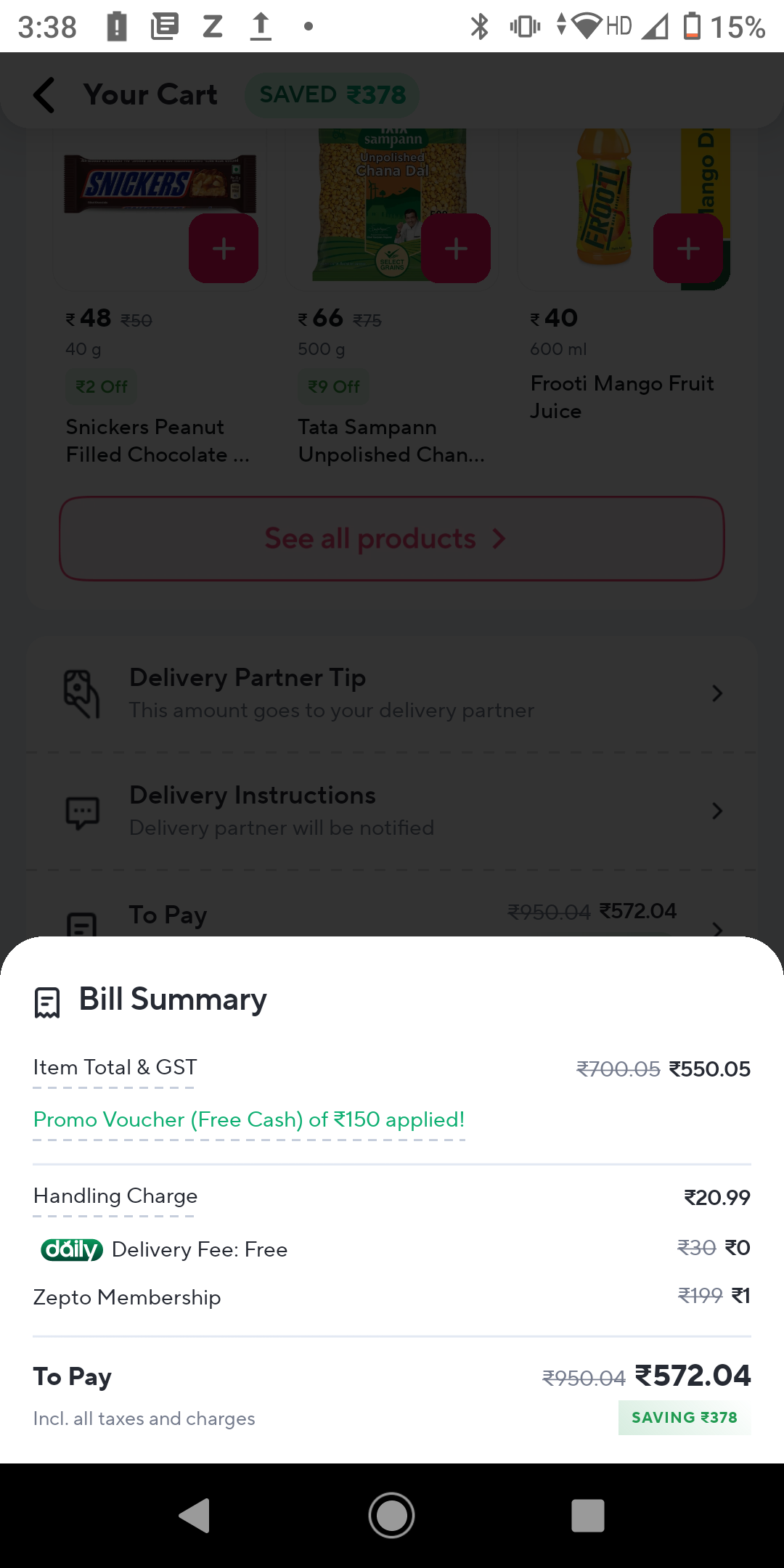Go back using the system back button
The image size is (784, 1568).
[x=195, y=1516]
